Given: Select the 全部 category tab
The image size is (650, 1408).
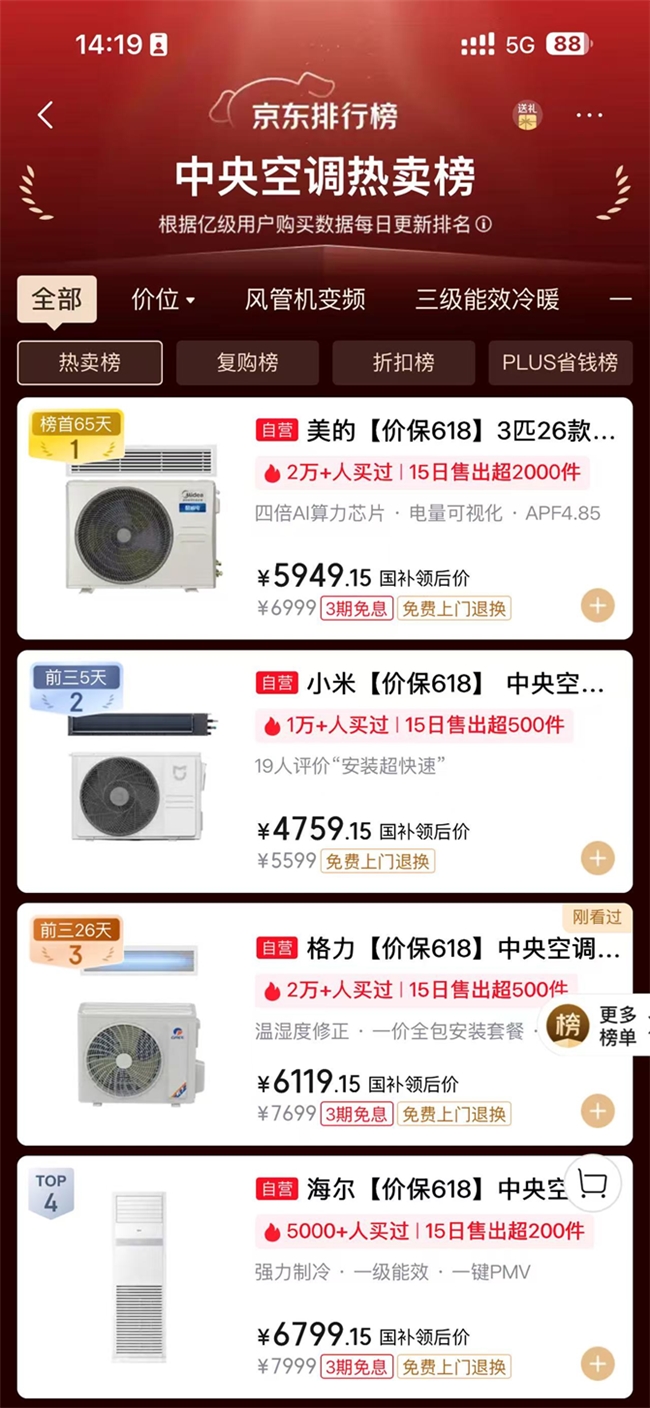Looking at the screenshot, I should coord(57,299).
